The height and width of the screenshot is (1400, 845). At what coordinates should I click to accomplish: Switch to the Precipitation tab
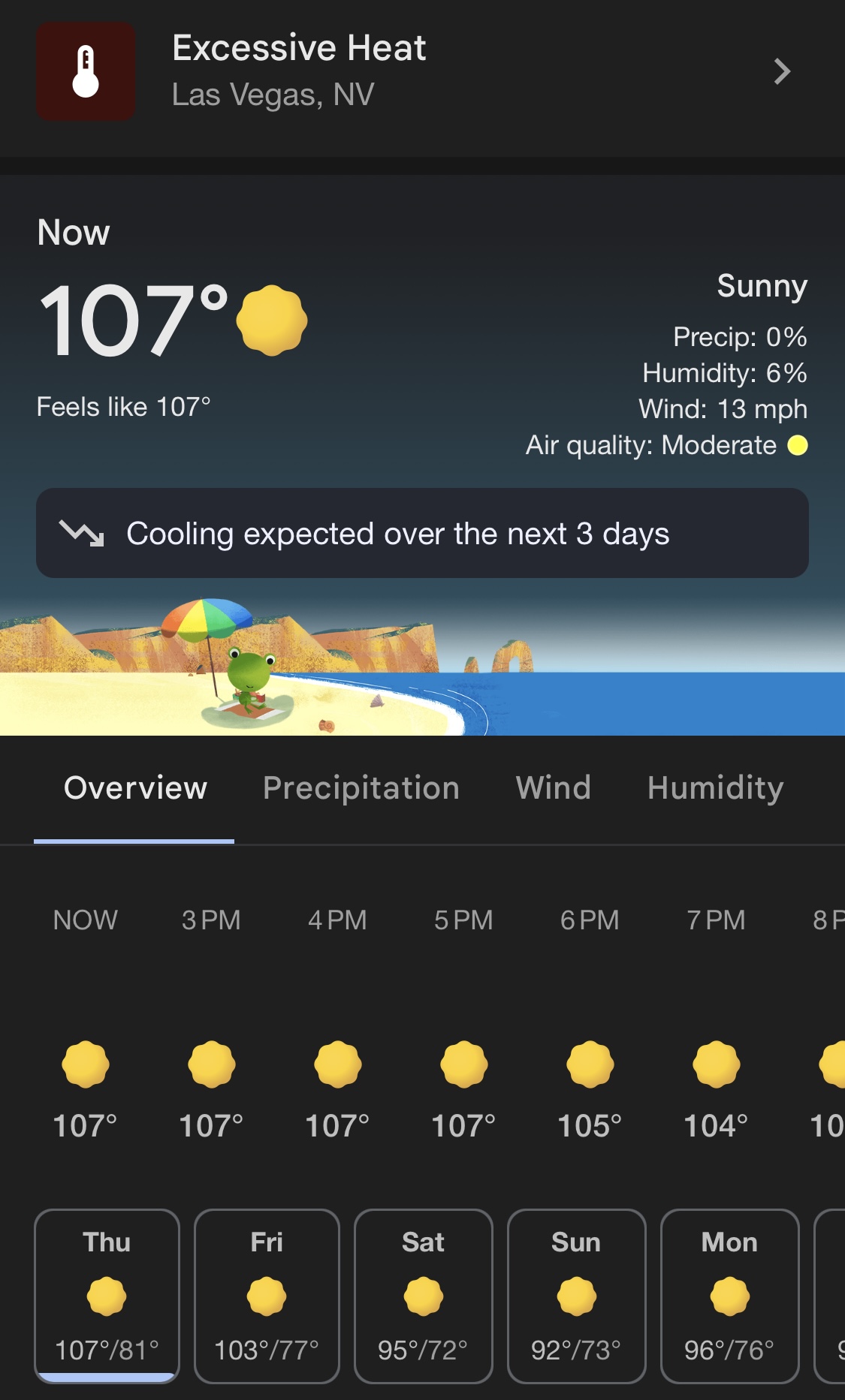pos(361,788)
